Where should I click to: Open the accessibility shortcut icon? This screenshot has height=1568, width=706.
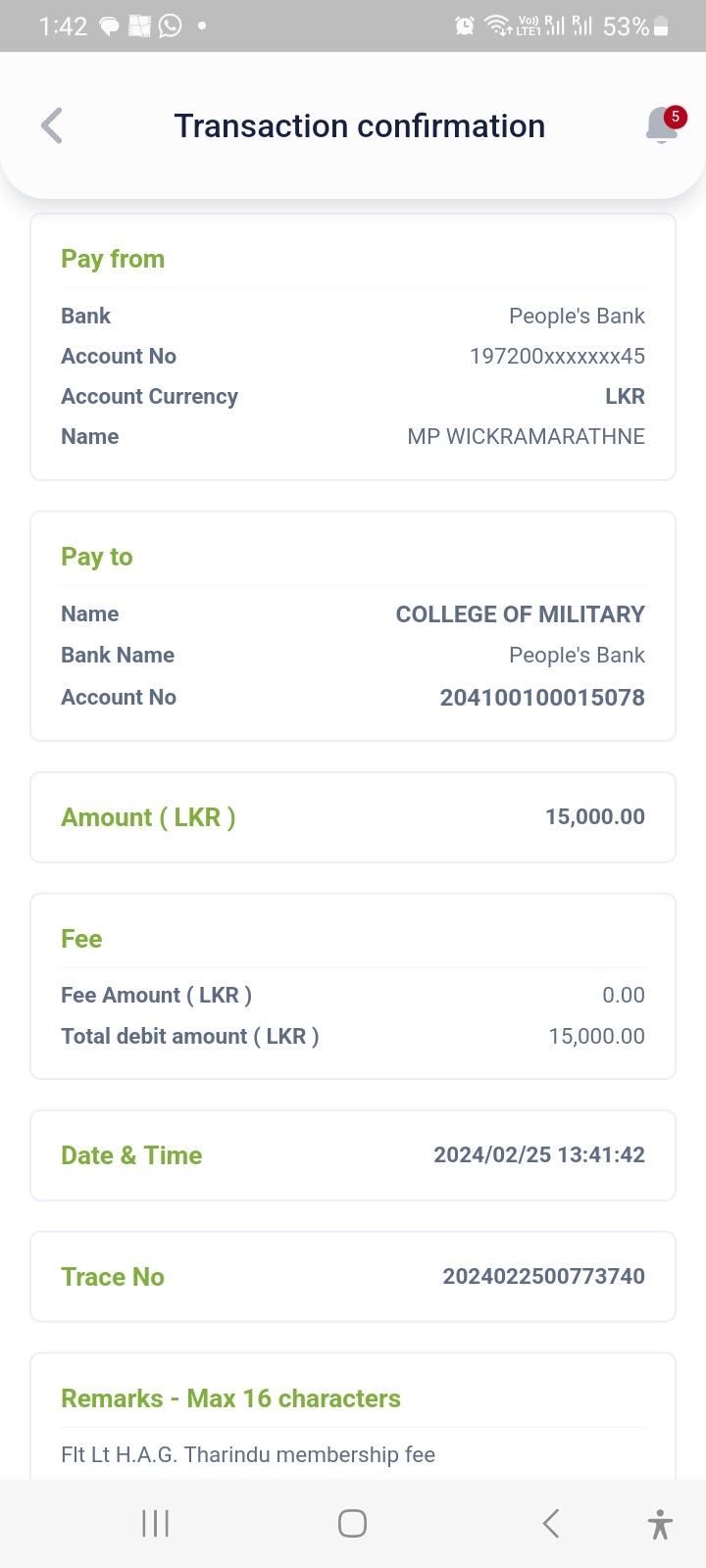tap(660, 1524)
